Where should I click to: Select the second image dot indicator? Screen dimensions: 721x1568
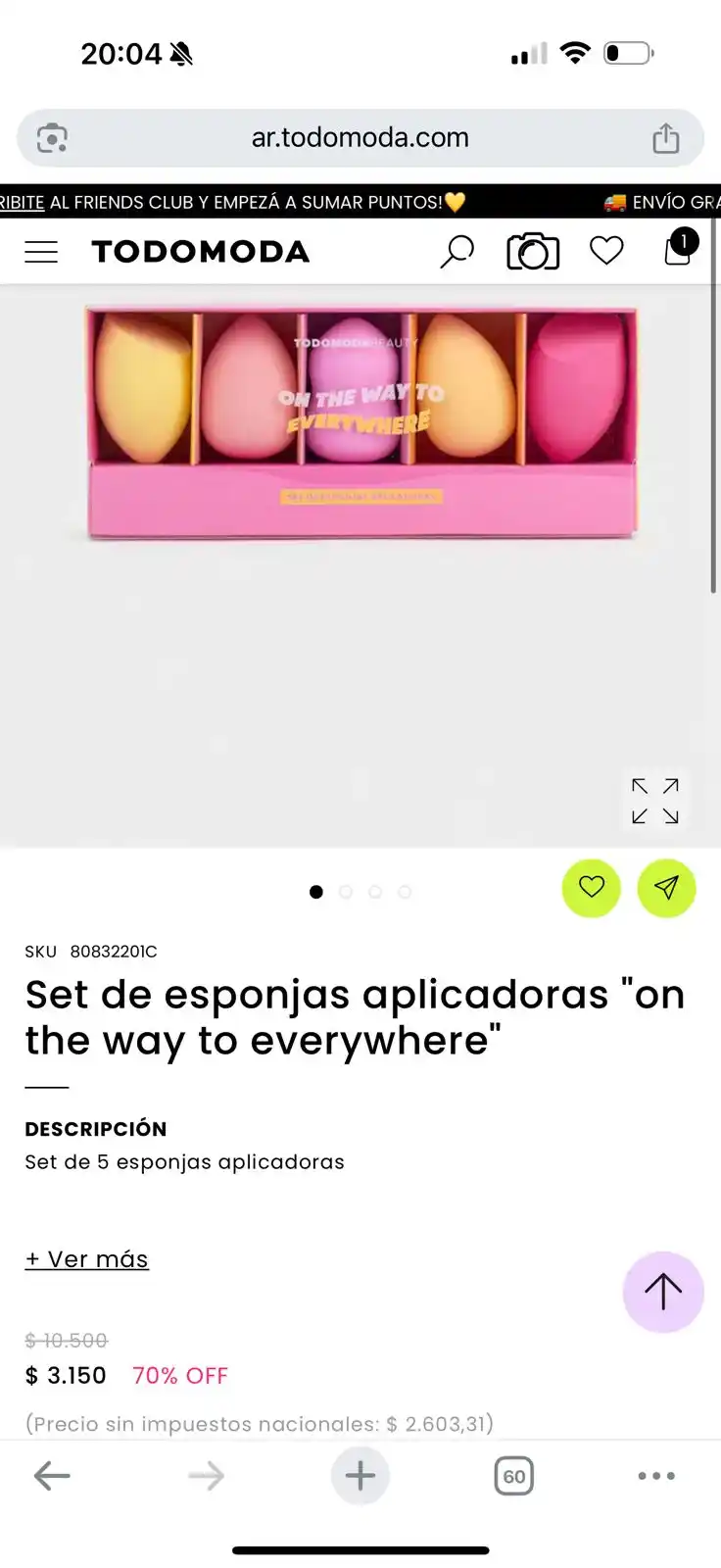coord(345,892)
